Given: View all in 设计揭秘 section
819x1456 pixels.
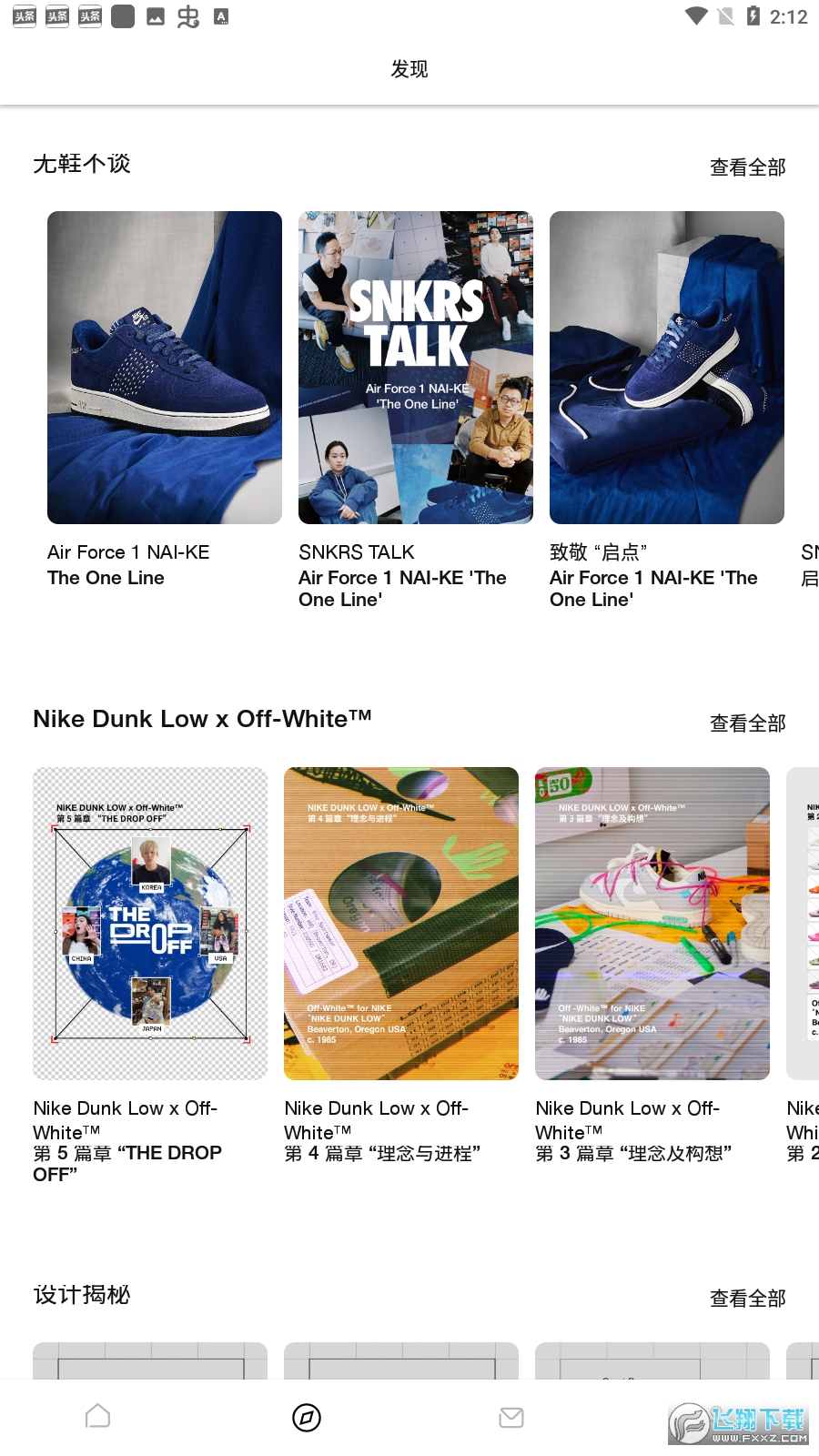Looking at the screenshot, I should click(747, 1299).
